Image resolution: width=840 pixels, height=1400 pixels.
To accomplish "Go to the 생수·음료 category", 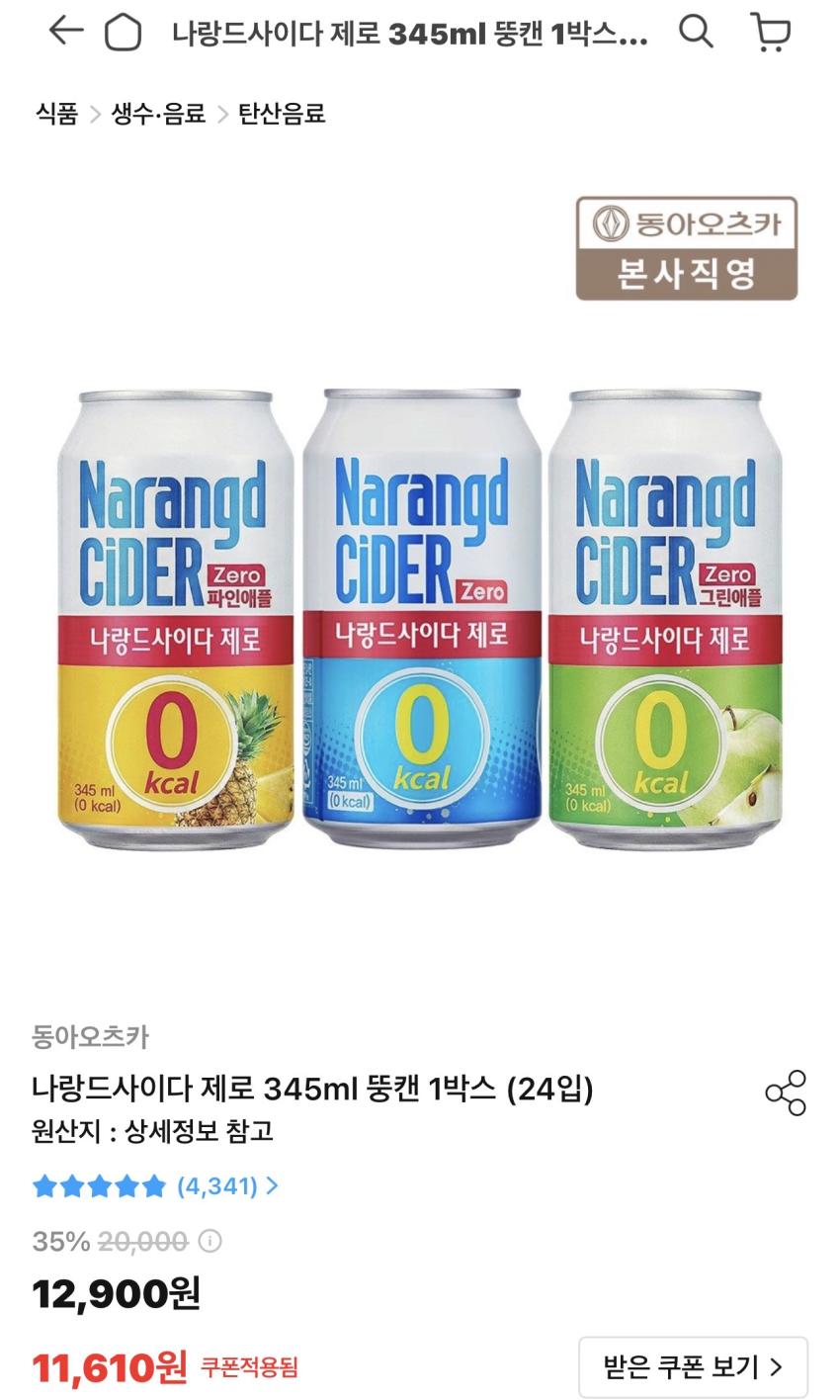I will coord(158,114).
